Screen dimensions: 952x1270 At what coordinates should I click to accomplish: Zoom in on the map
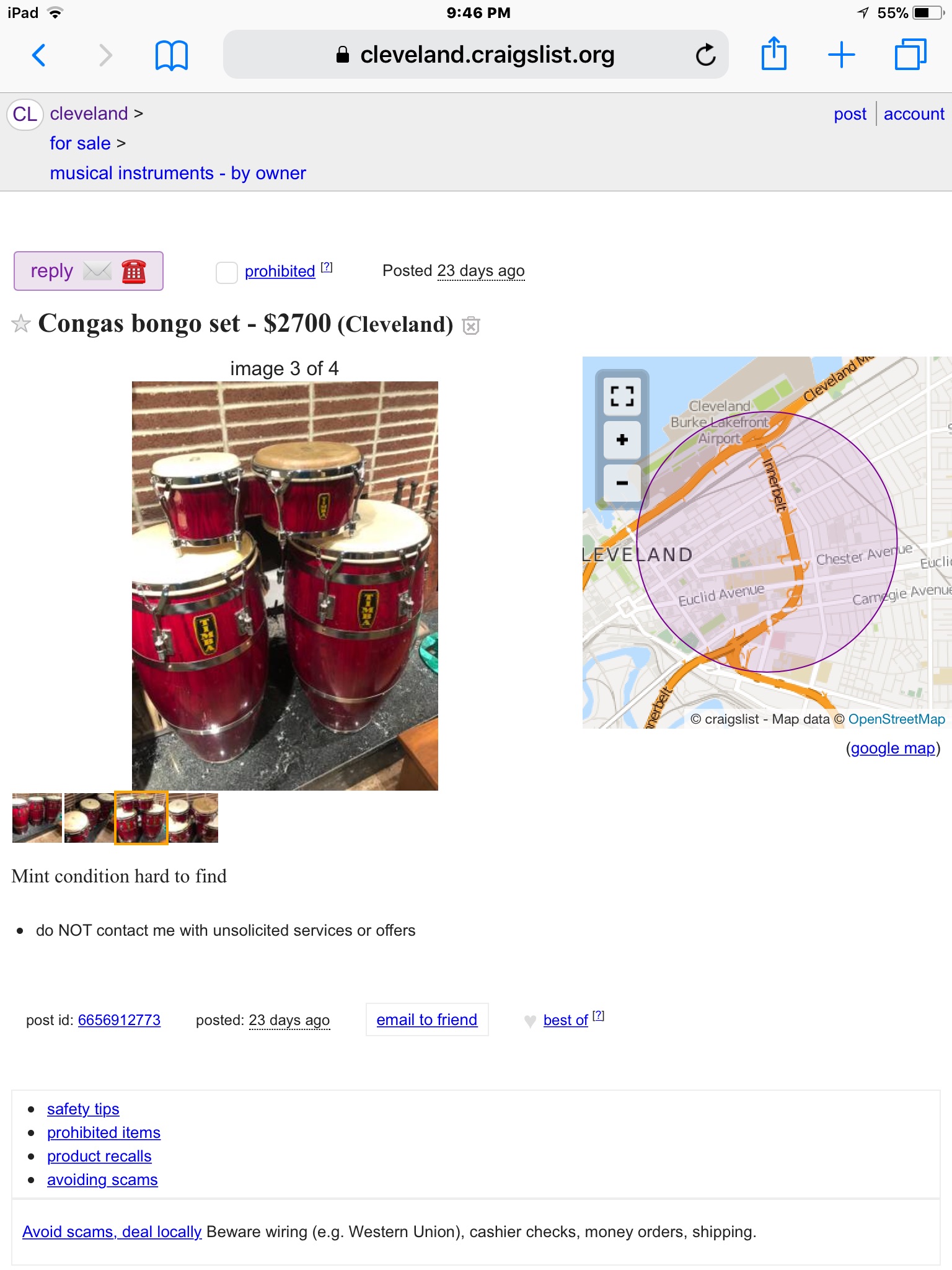click(x=622, y=440)
